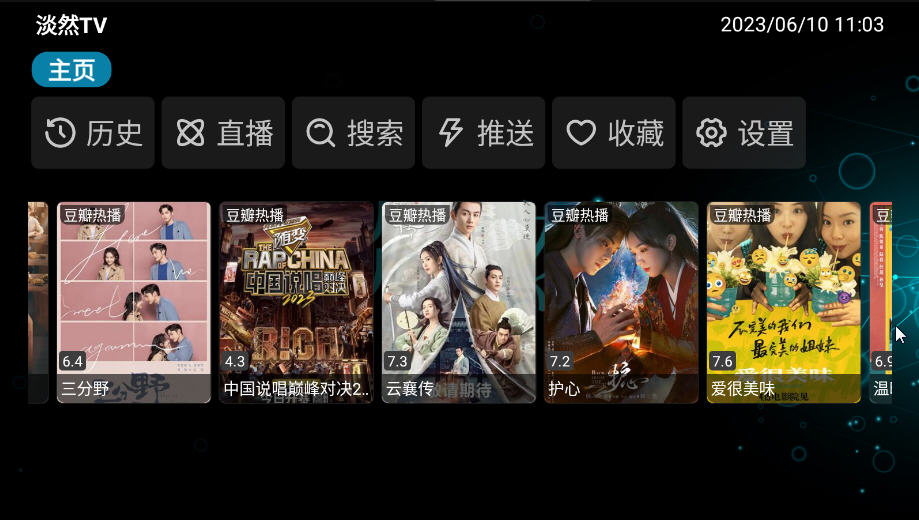Open the 三分野 show card

coord(134,302)
